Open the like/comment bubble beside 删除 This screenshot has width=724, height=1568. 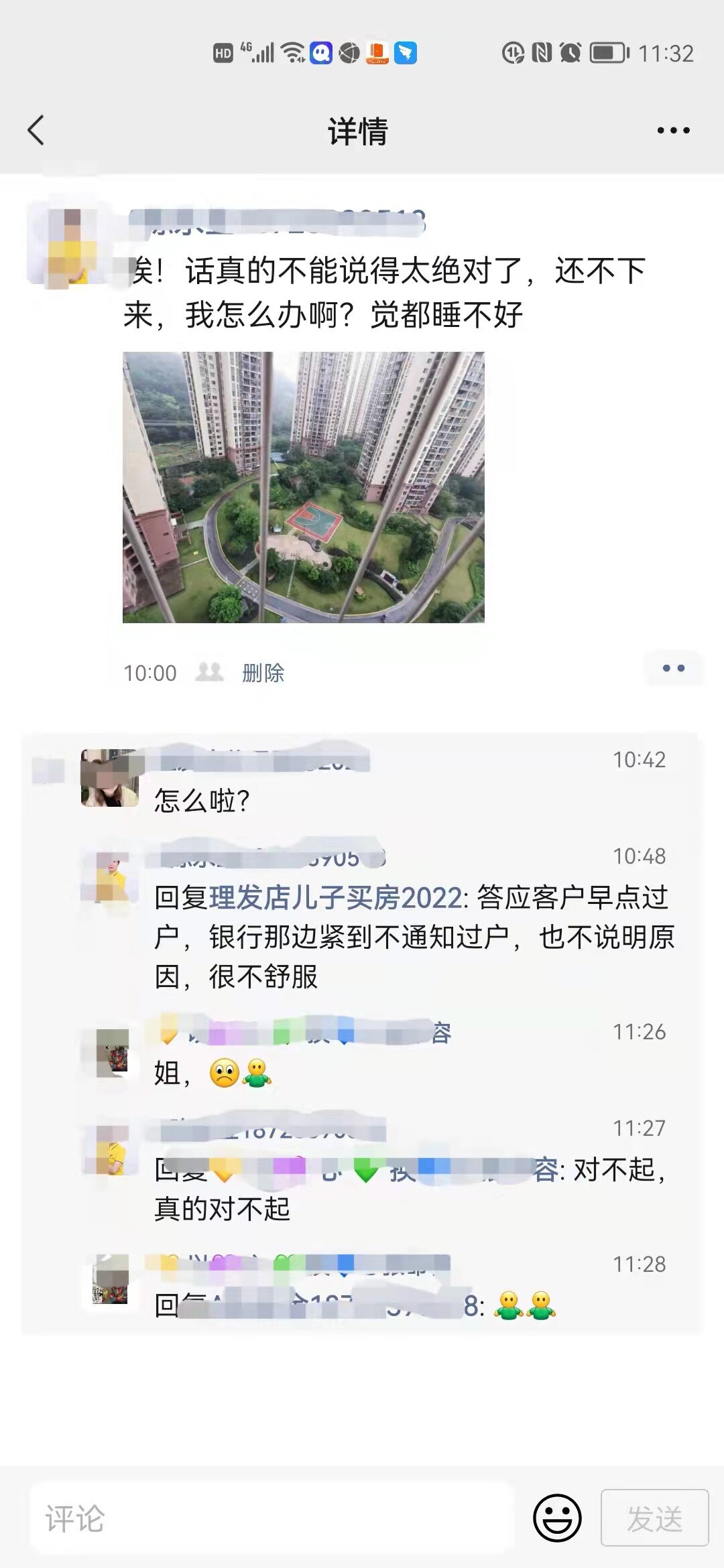click(673, 669)
